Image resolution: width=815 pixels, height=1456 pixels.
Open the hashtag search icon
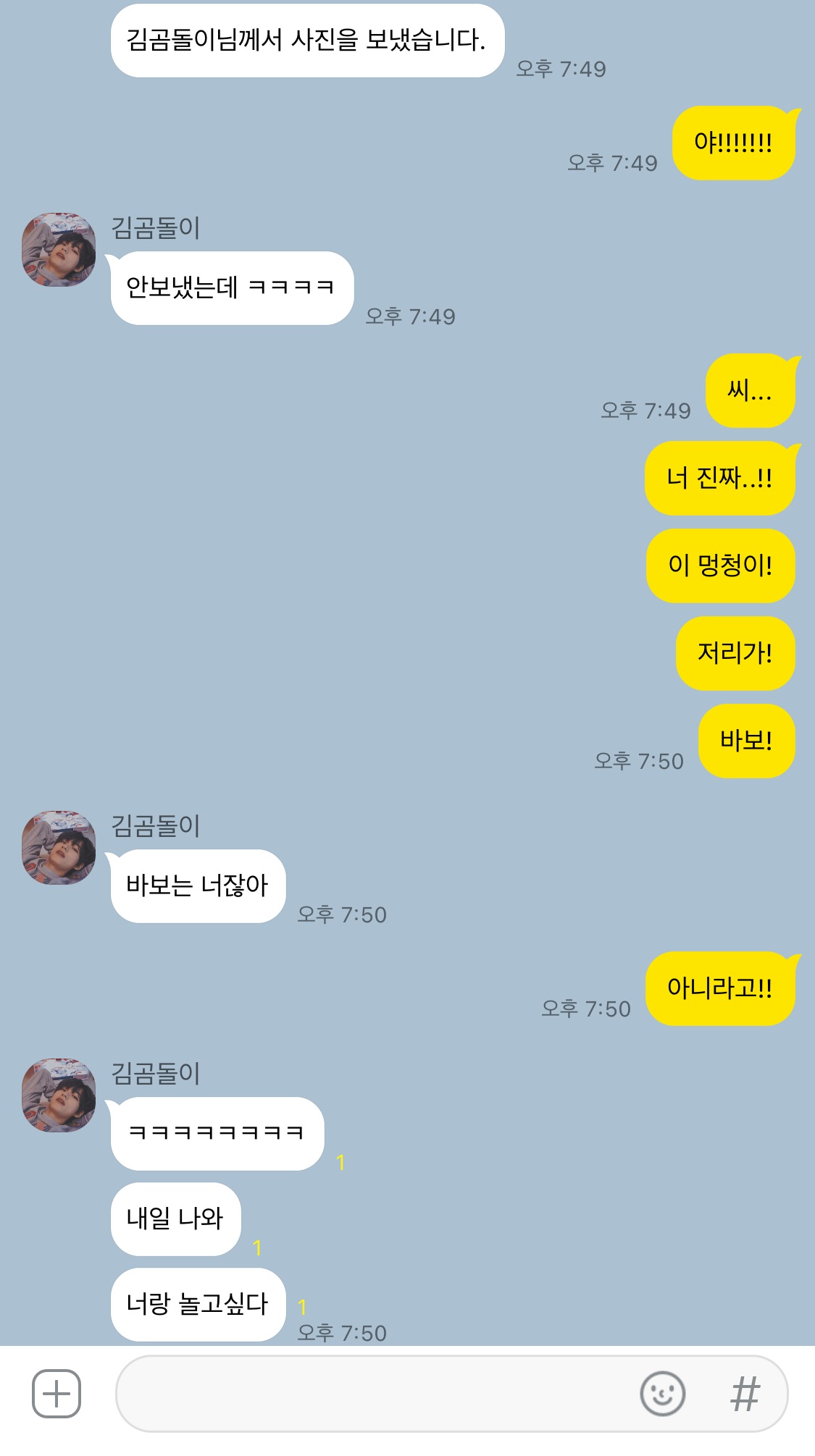pyautogui.click(x=745, y=1394)
